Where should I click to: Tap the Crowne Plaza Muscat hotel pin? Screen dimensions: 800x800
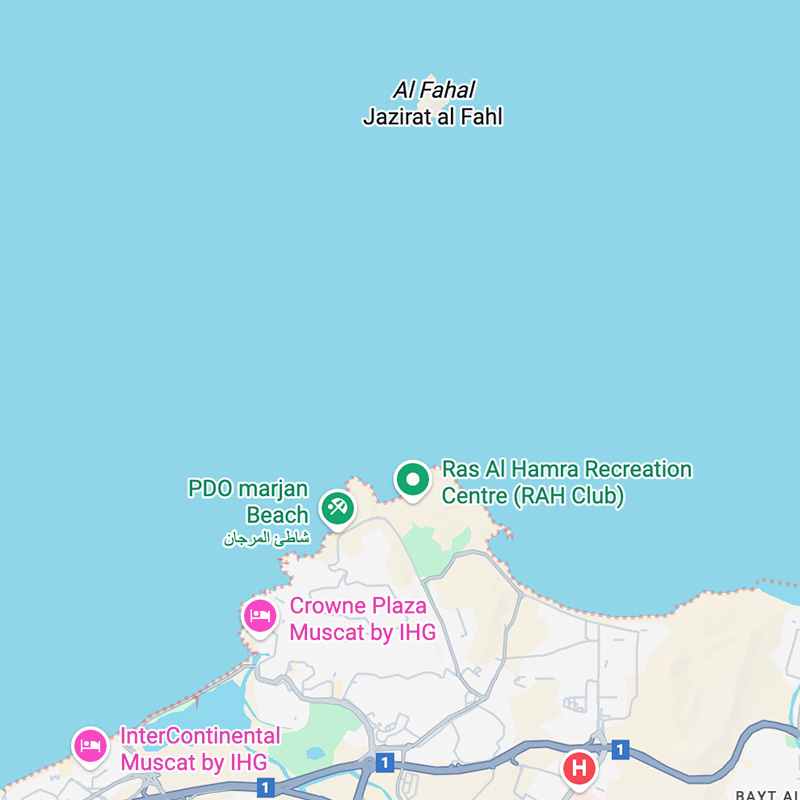(x=260, y=615)
